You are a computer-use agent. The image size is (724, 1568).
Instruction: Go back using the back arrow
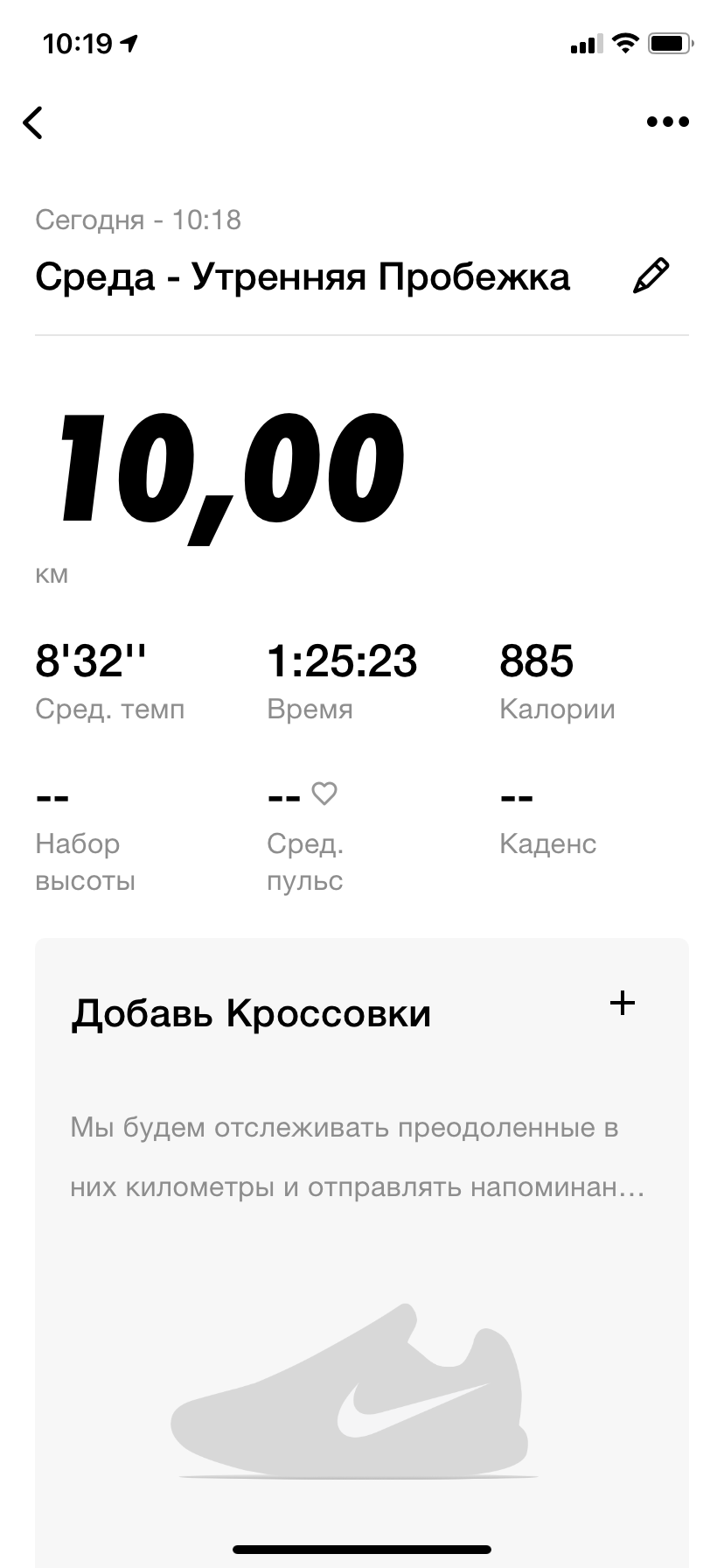[33, 122]
